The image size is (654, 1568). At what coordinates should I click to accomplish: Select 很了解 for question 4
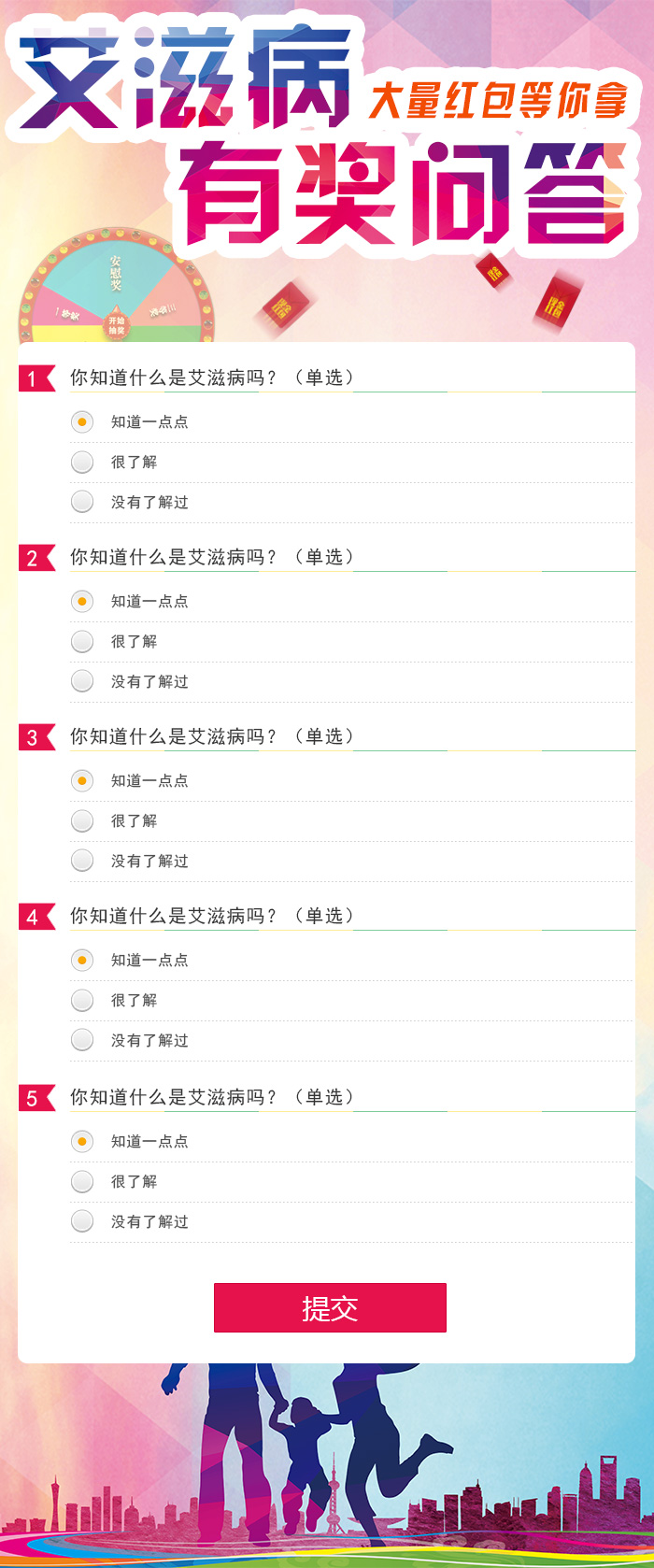[82, 1000]
